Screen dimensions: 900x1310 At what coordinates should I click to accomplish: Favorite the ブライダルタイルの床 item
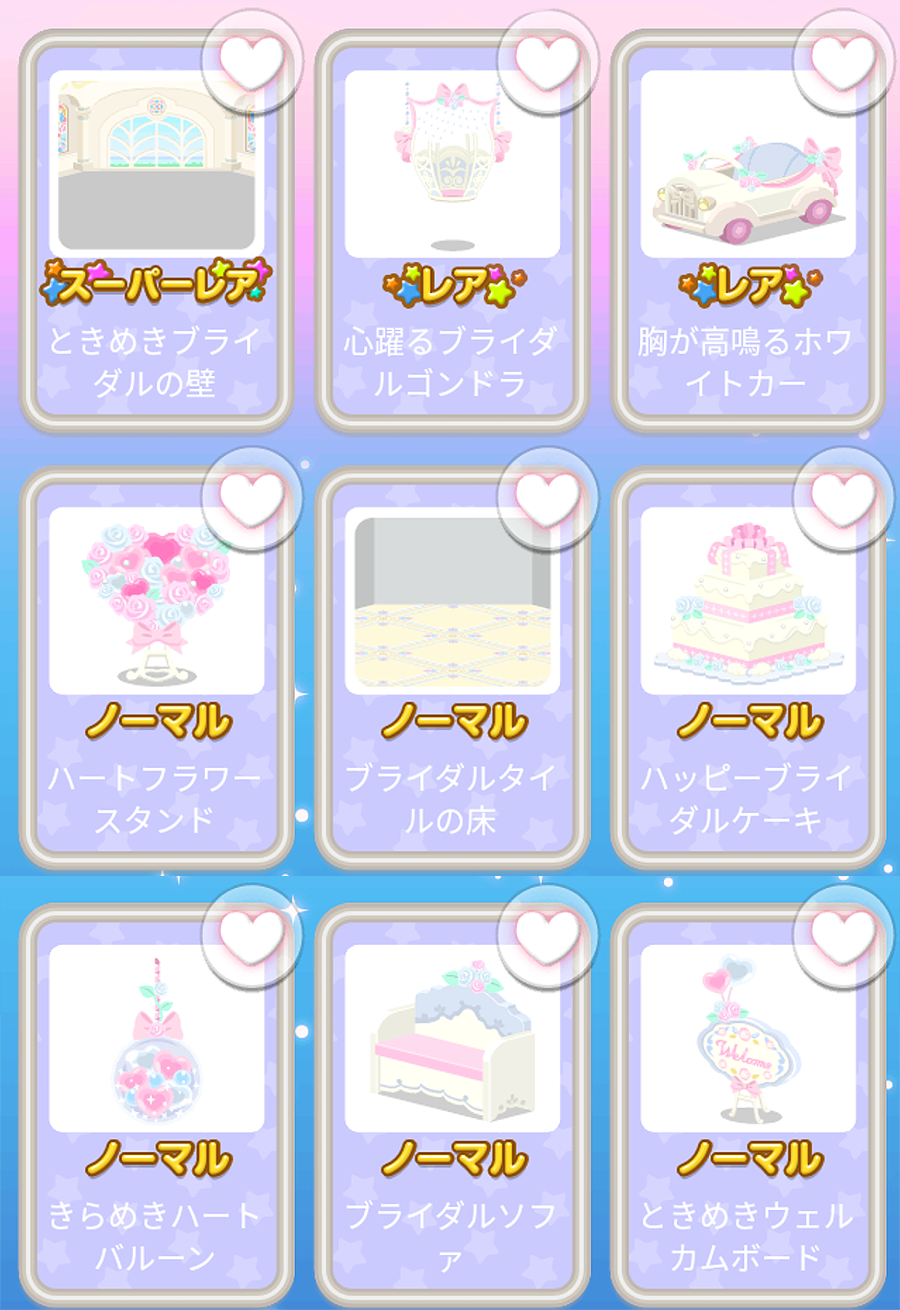point(547,496)
